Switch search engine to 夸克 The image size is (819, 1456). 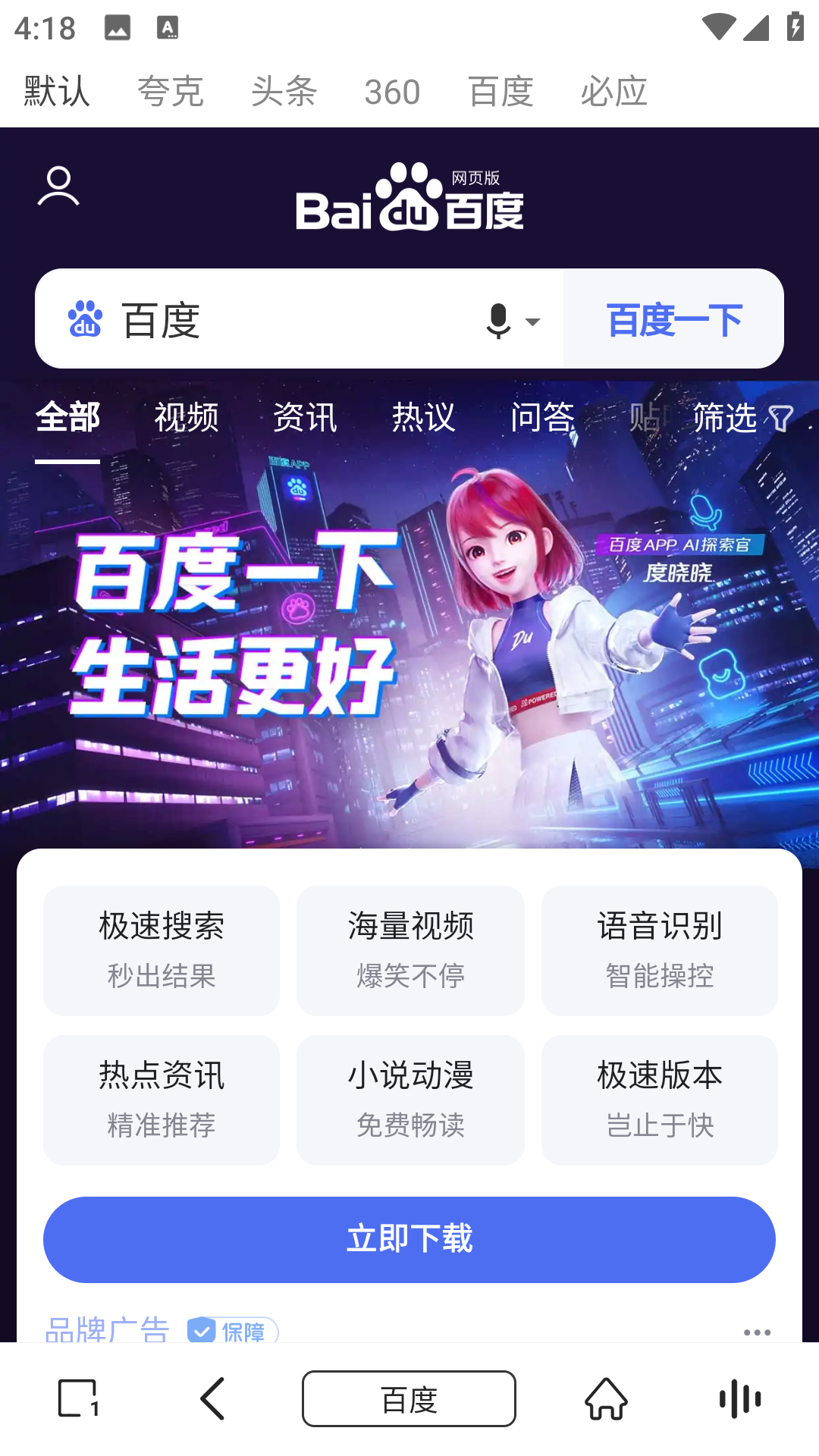point(170,92)
